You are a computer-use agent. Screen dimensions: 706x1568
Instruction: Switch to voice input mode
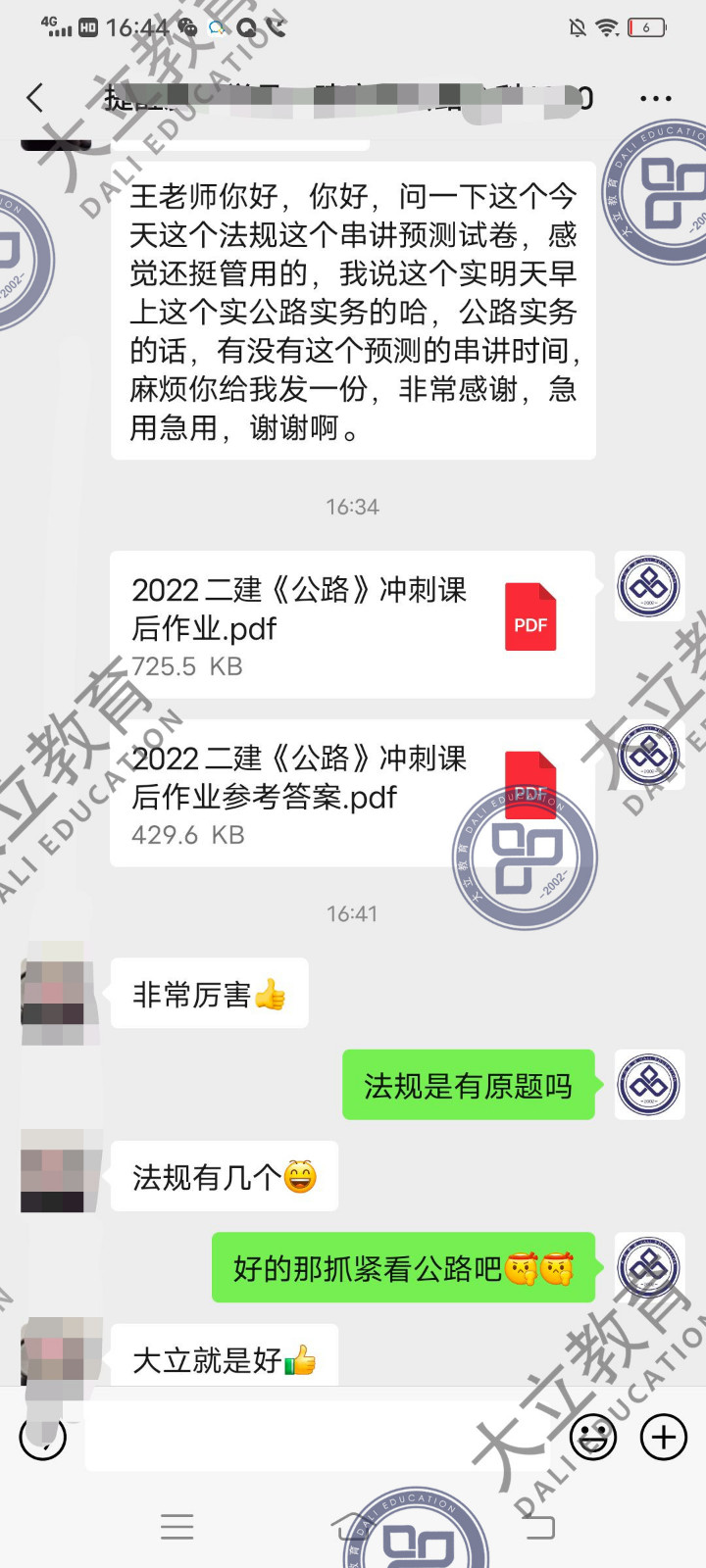pyautogui.click(x=43, y=1438)
